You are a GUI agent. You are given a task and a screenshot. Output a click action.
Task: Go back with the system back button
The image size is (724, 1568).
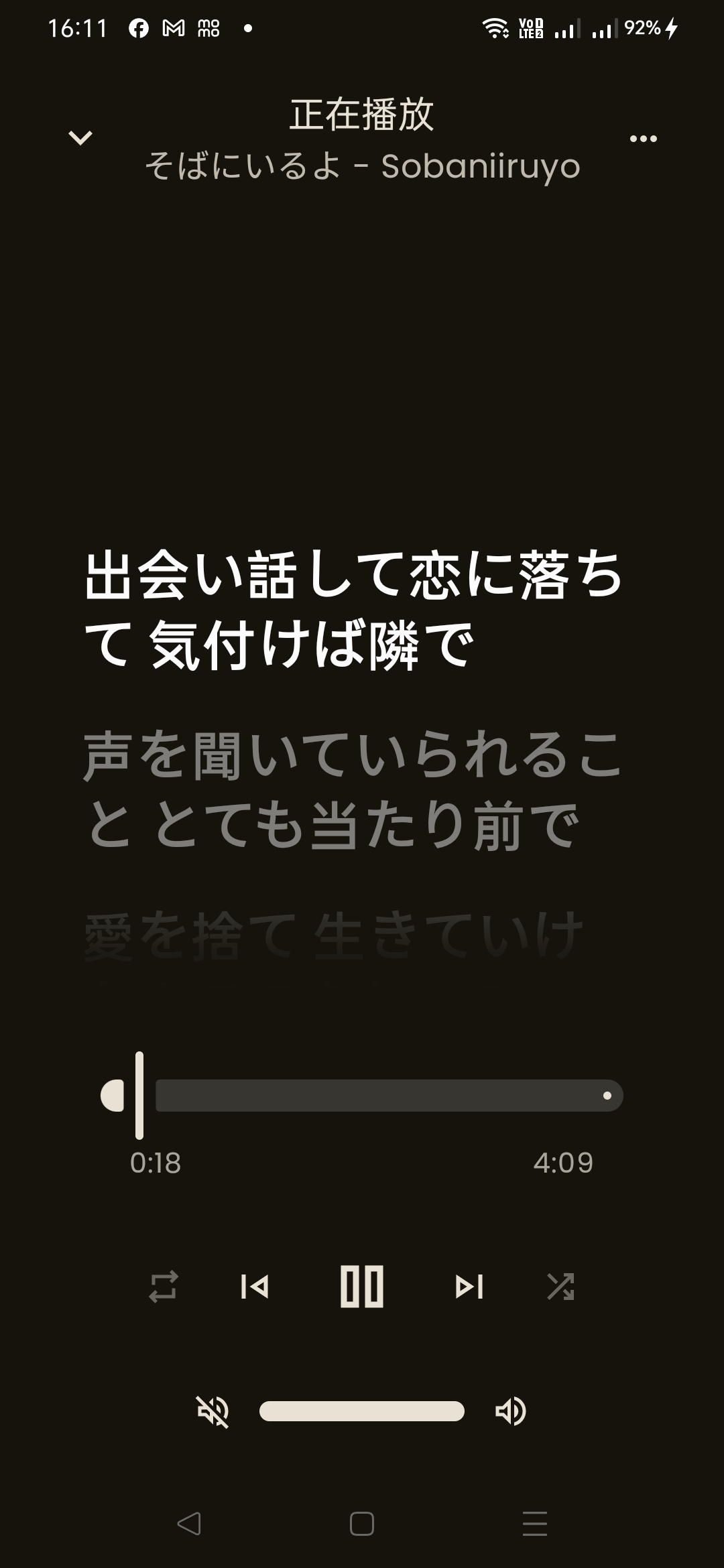(189, 1523)
